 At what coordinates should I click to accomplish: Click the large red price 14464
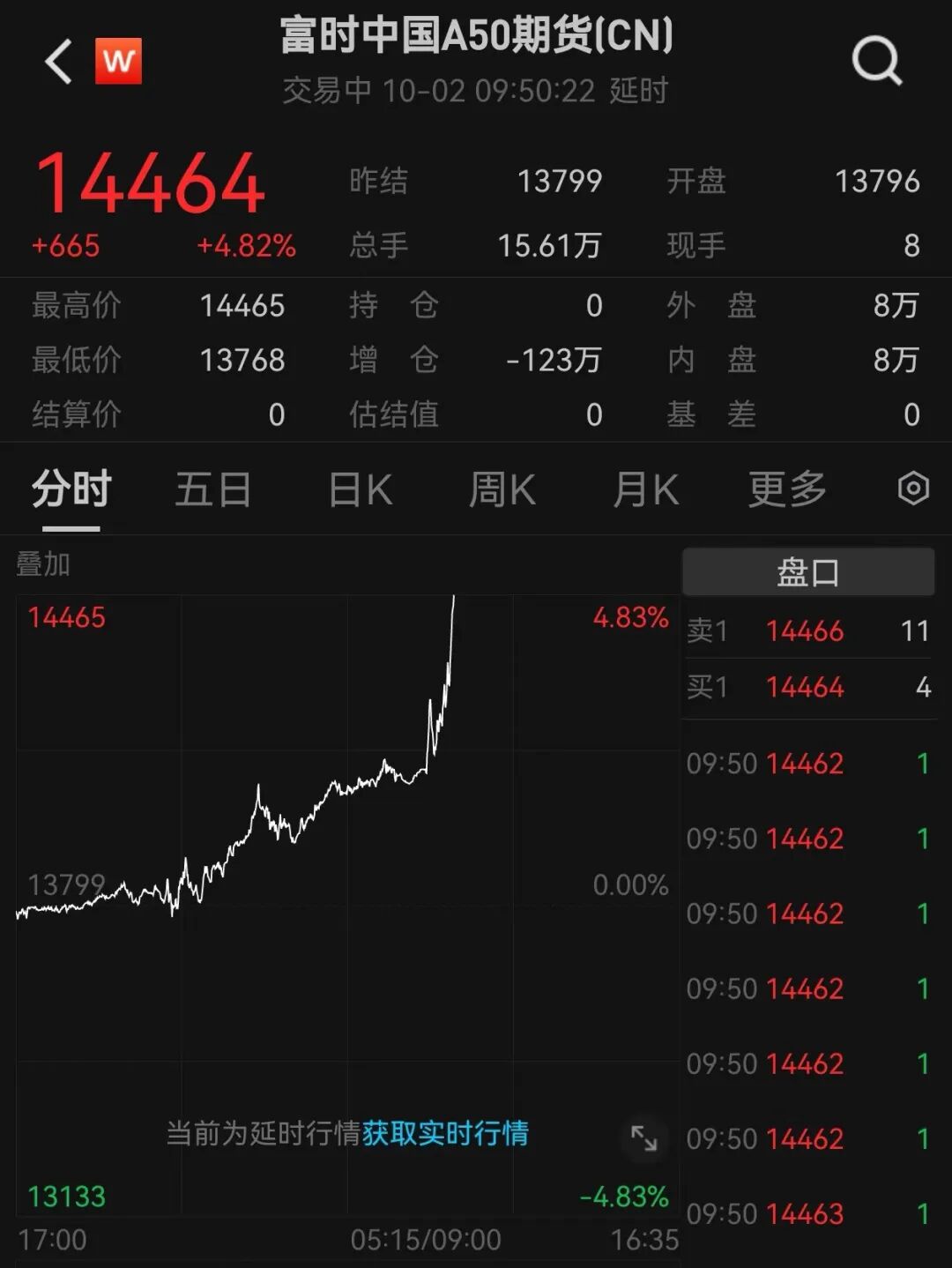point(152,183)
